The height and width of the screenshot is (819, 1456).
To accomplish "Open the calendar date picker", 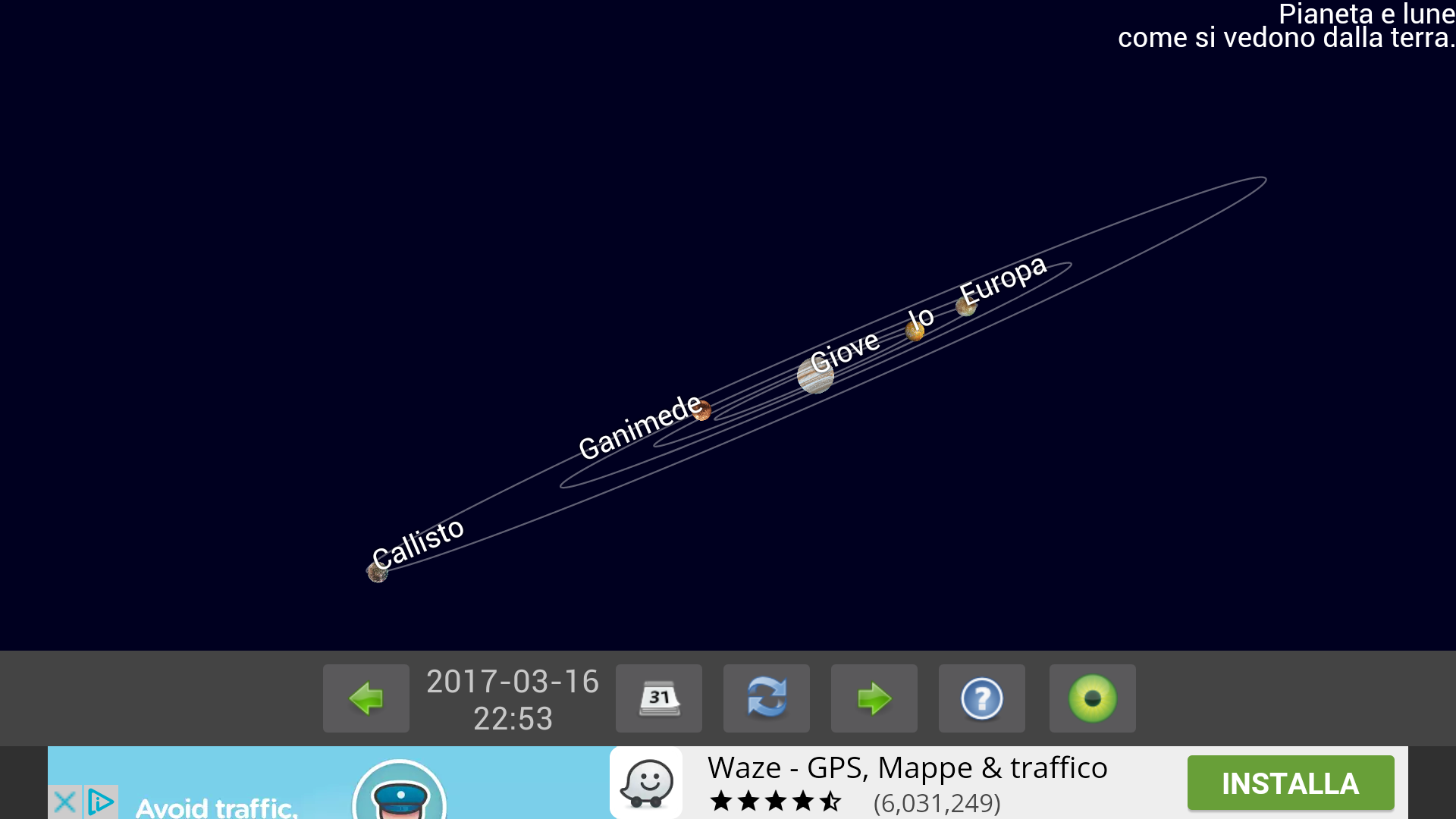I will coord(658,698).
